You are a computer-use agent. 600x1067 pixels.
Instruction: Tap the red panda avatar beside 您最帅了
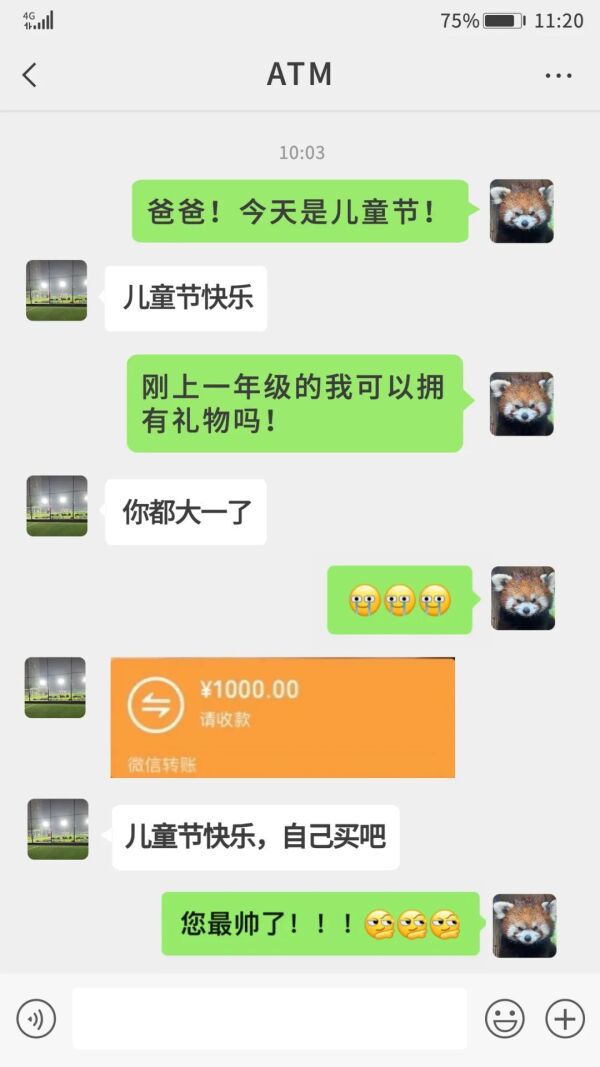524,925
